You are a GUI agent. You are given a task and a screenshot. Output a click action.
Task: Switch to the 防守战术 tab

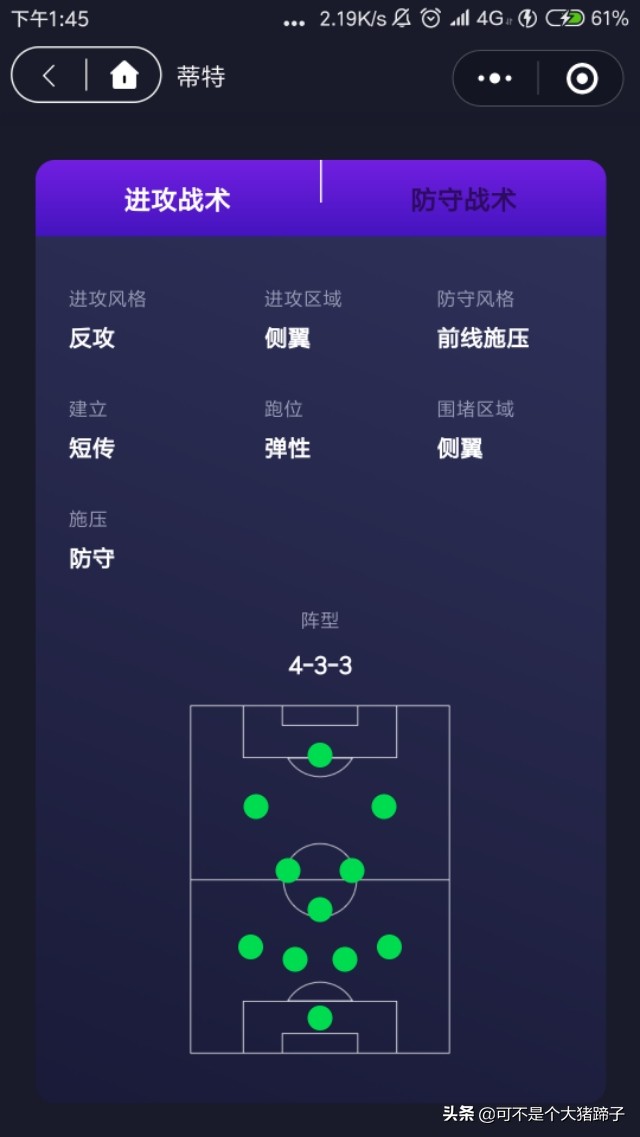coord(463,199)
